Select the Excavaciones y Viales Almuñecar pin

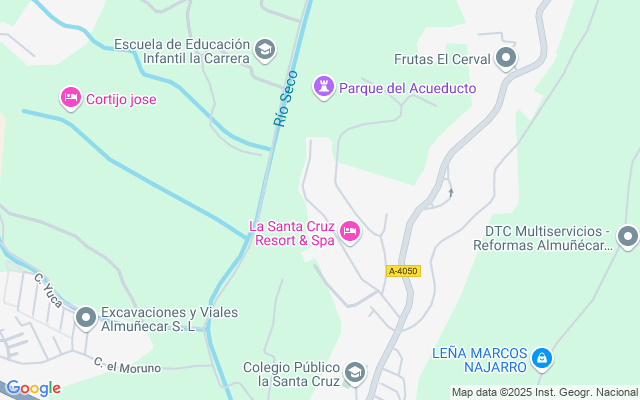[x=86, y=318]
